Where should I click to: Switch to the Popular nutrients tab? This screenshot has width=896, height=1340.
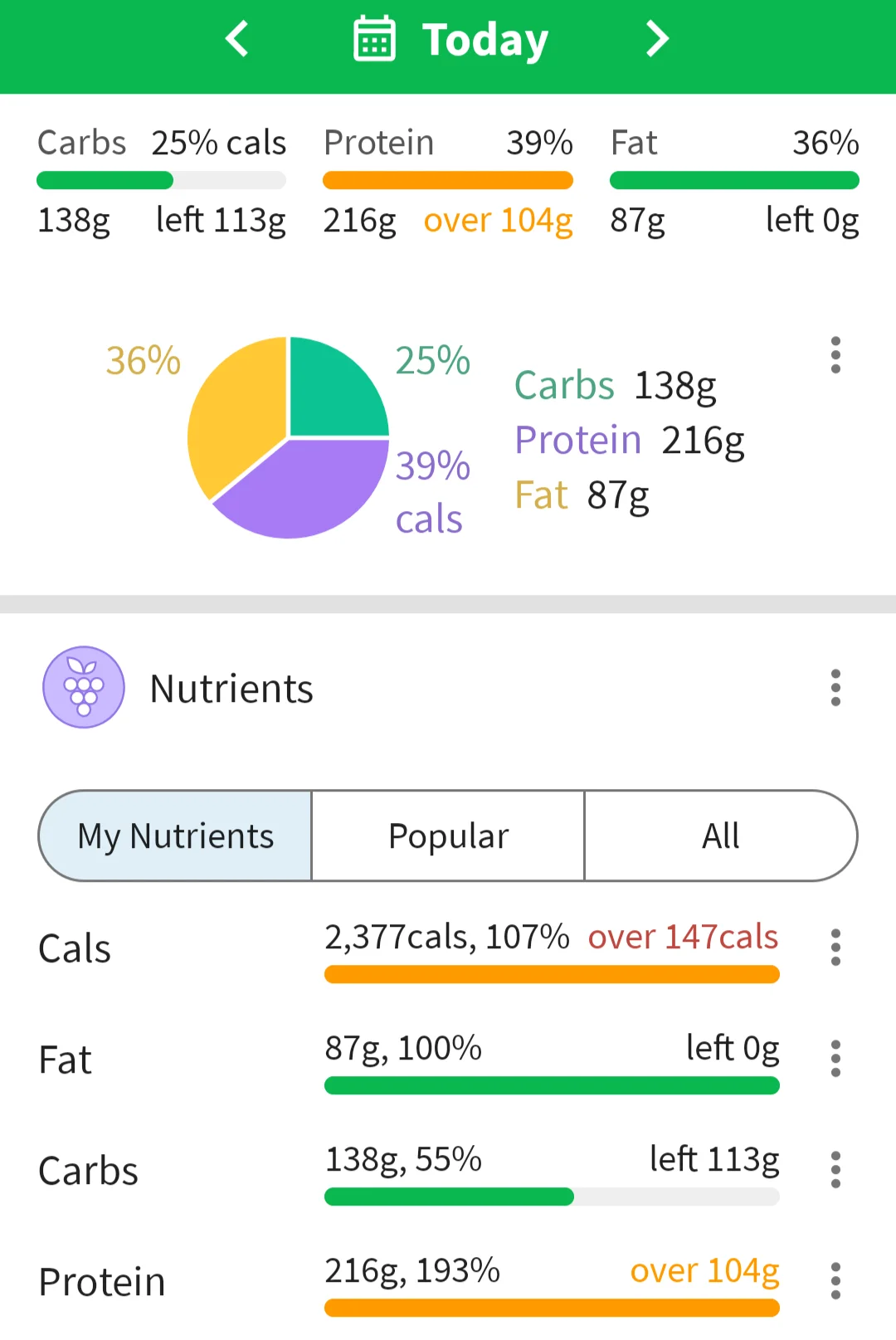(448, 836)
